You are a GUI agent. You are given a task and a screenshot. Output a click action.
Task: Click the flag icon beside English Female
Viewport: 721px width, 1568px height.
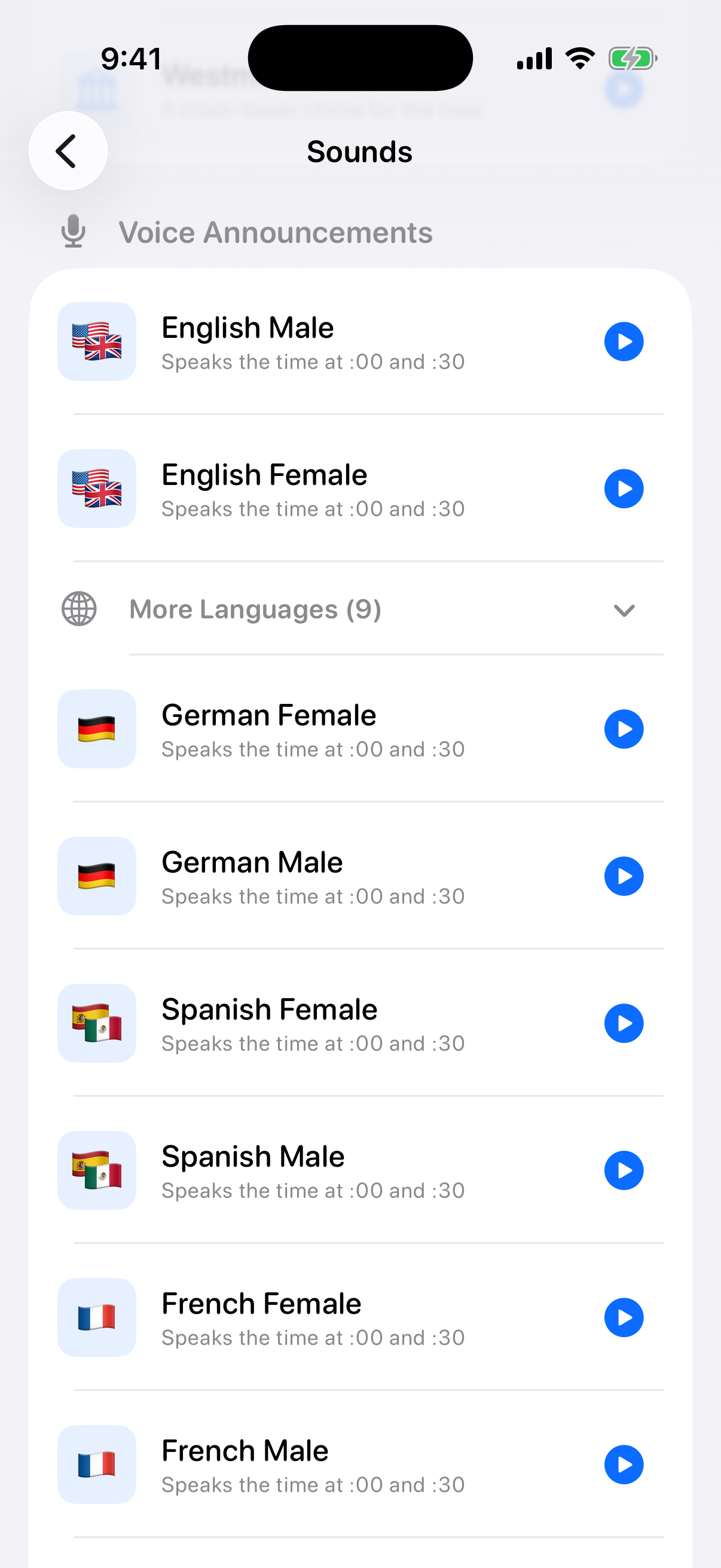pyautogui.click(x=96, y=489)
